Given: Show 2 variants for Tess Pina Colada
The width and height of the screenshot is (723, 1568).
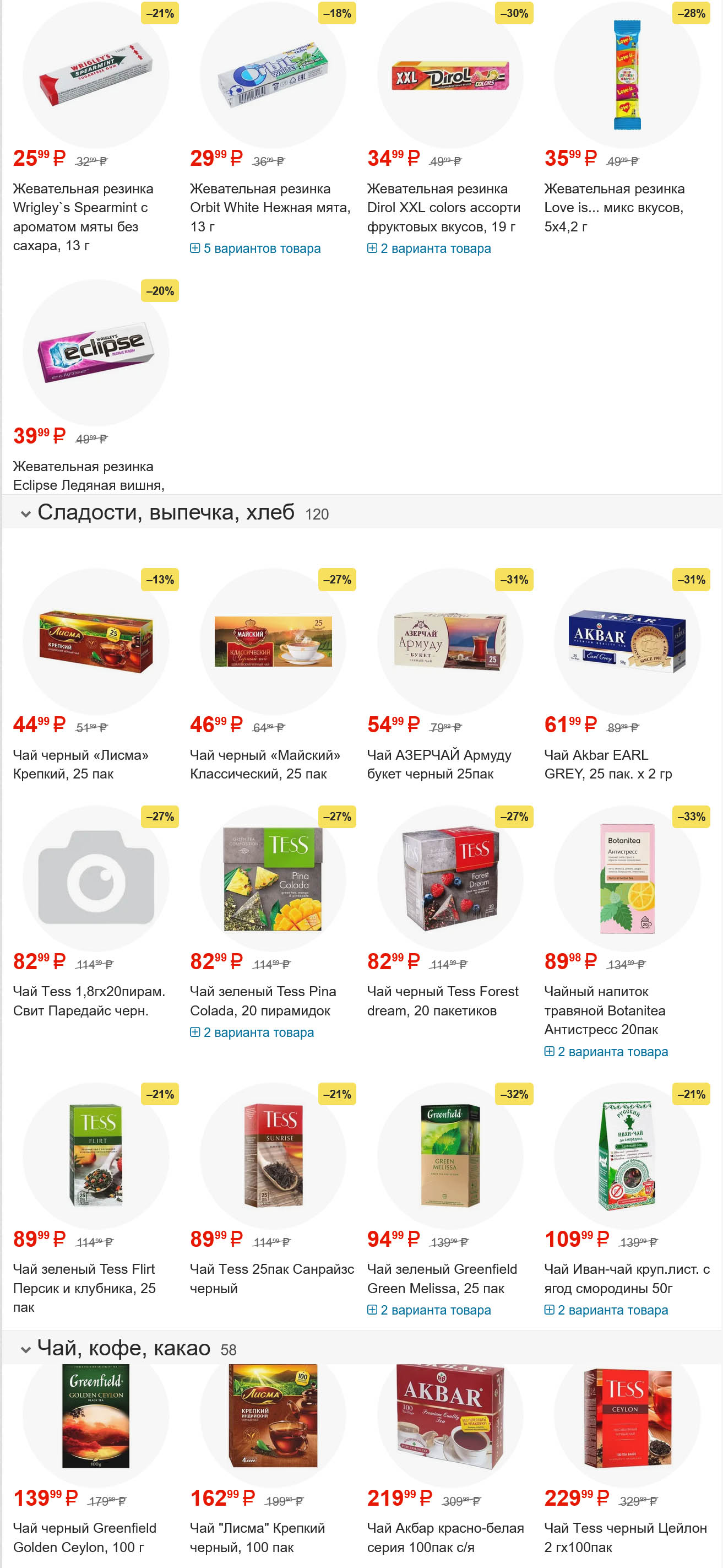Looking at the screenshot, I should click(252, 1032).
